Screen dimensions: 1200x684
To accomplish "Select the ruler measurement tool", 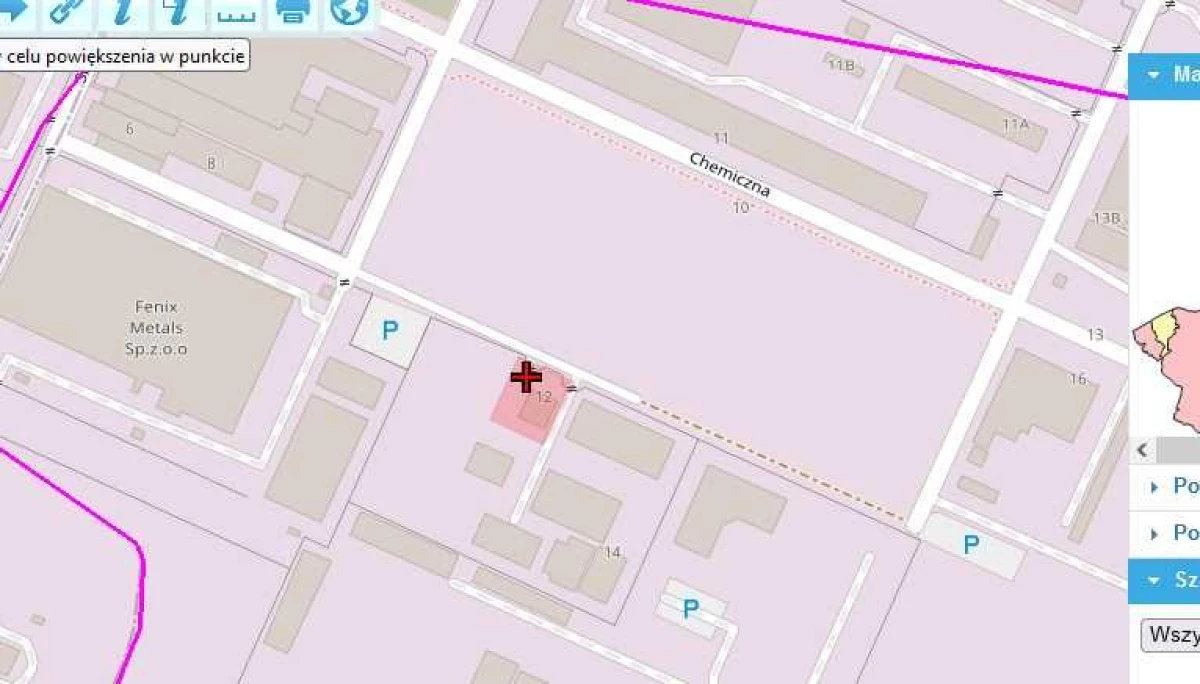I will pos(236,12).
